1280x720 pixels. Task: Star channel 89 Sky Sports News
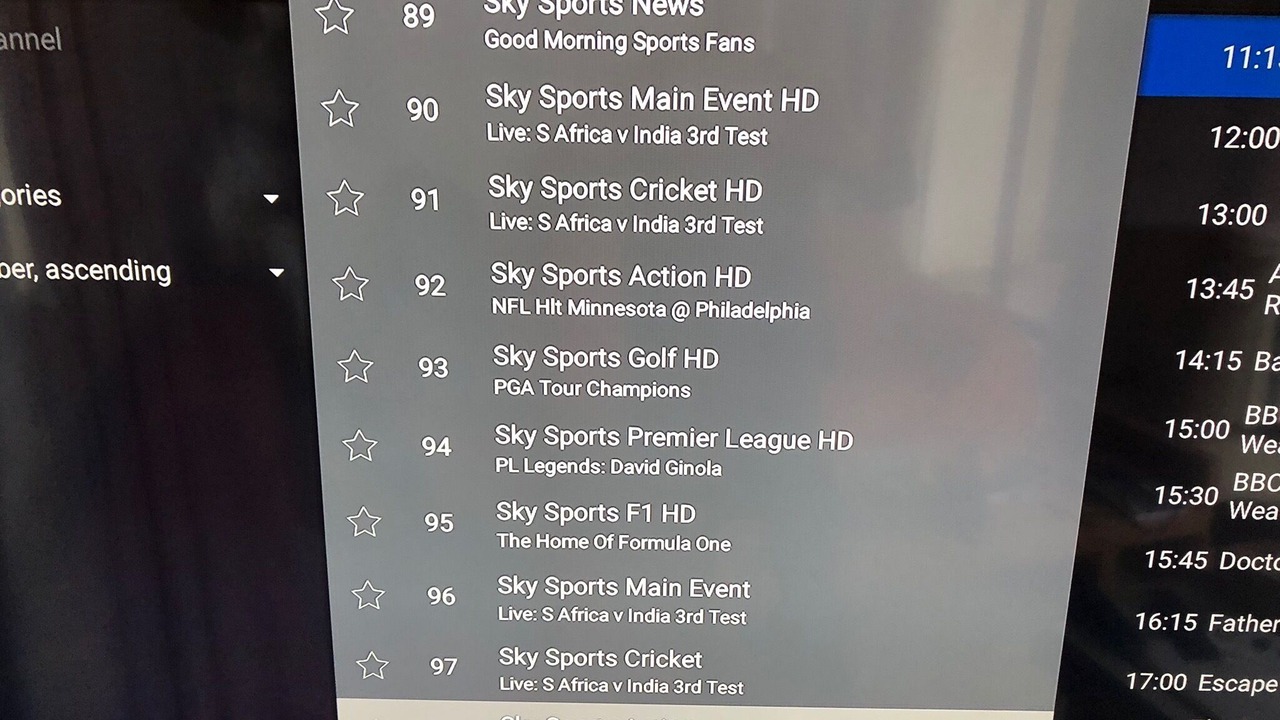coord(334,16)
